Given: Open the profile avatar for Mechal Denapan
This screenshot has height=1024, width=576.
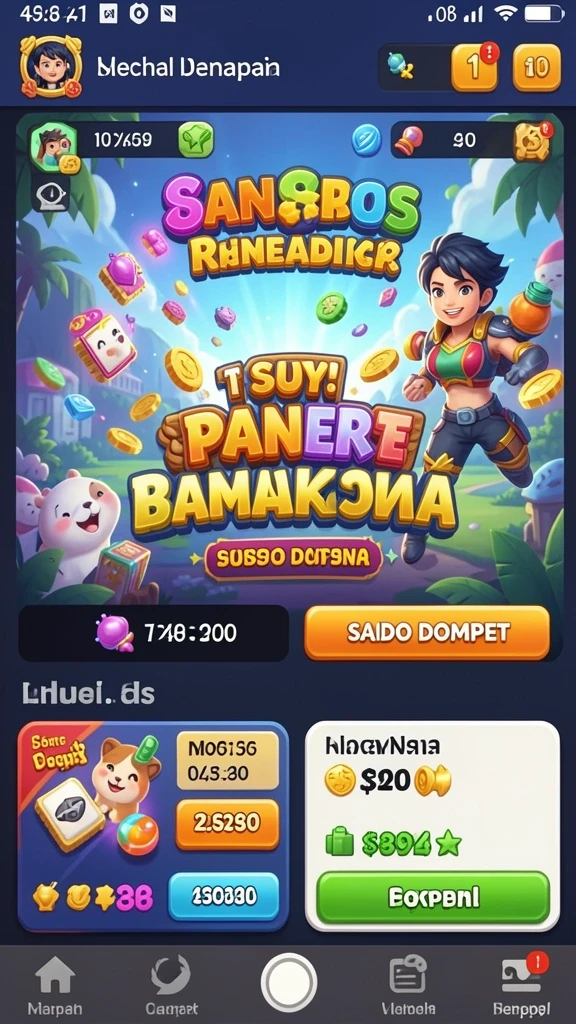Looking at the screenshot, I should (x=51, y=67).
